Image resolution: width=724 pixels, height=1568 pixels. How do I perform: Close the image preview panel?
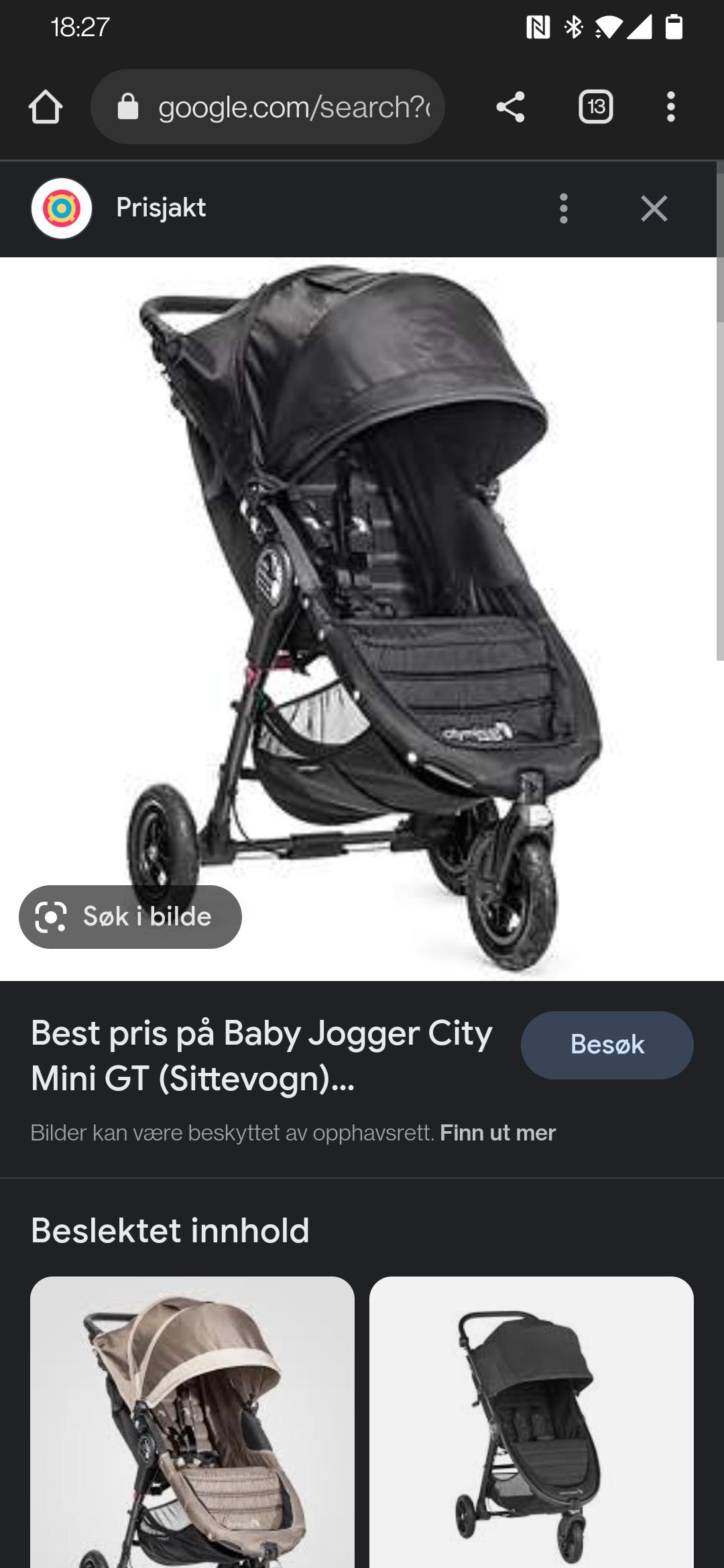click(654, 208)
